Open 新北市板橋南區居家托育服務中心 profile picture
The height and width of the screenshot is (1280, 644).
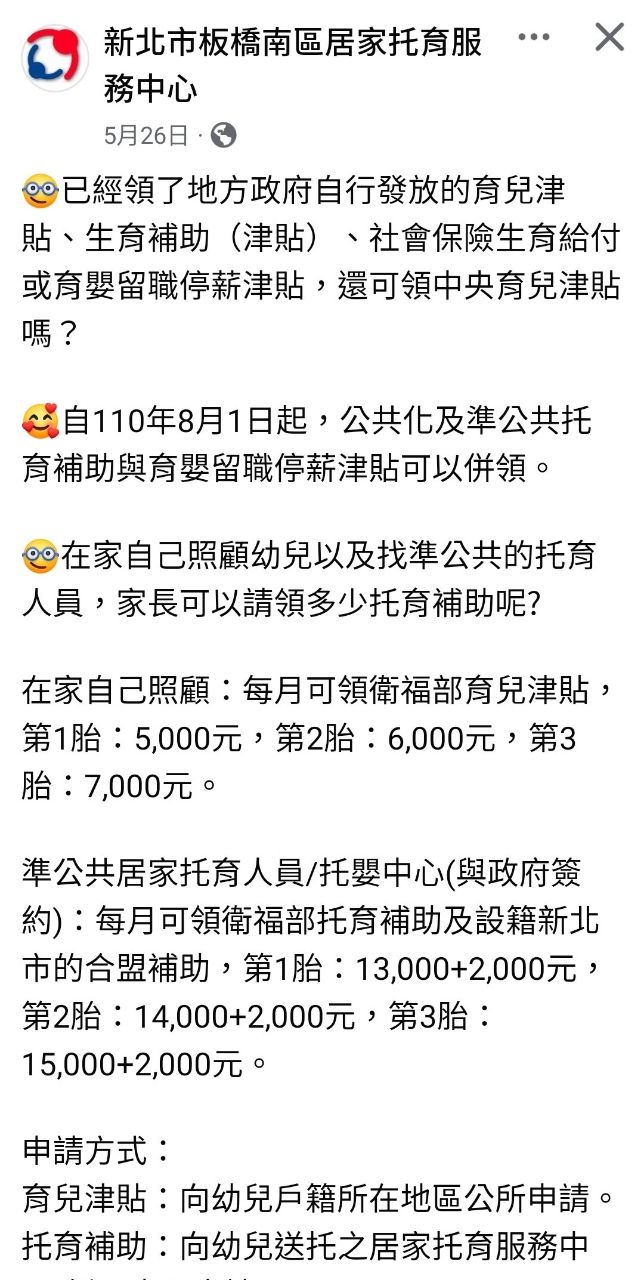(x=54, y=58)
